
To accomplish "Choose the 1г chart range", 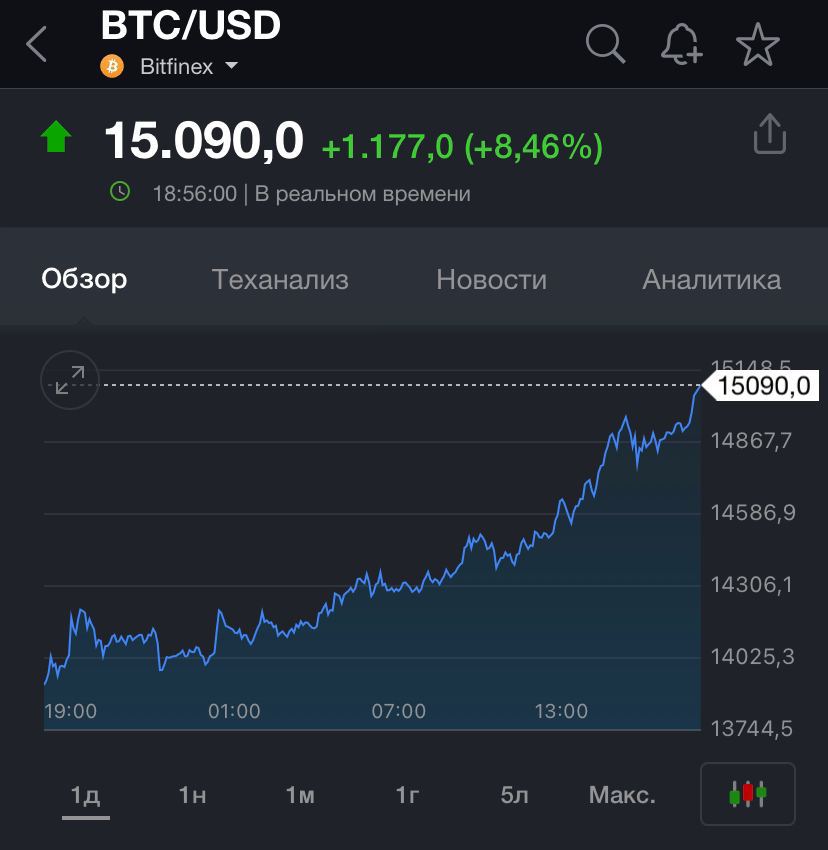I will [x=407, y=795].
